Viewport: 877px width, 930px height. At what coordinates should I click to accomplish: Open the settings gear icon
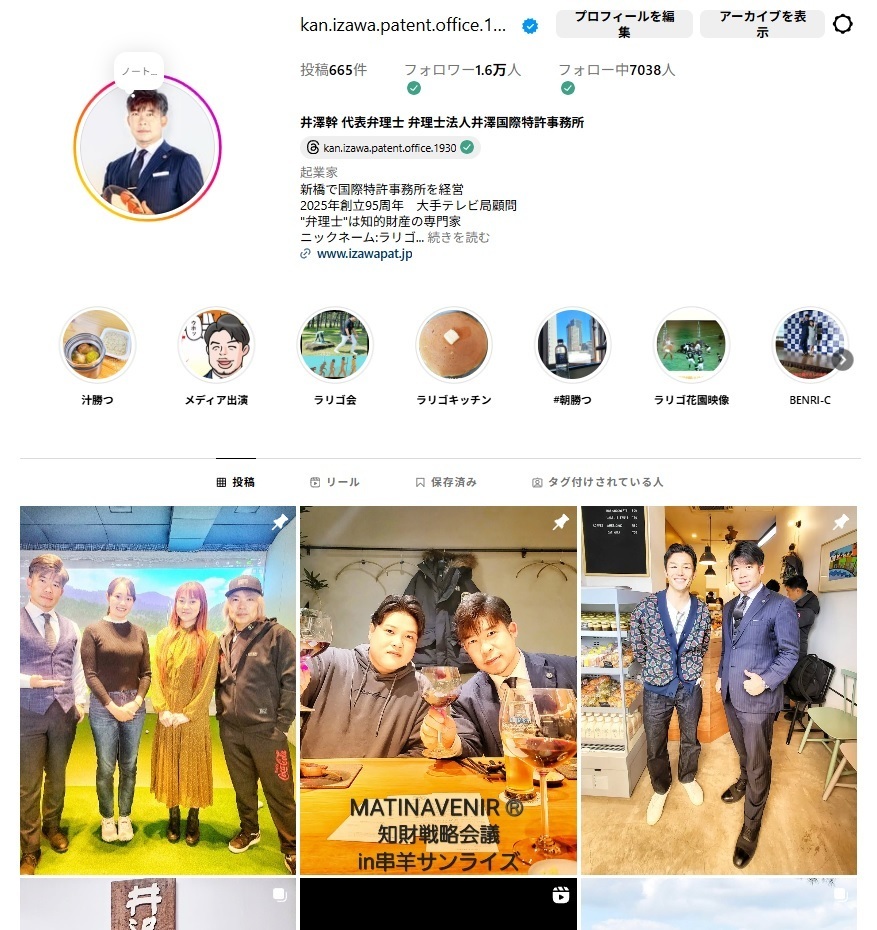(x=843, y=25)
